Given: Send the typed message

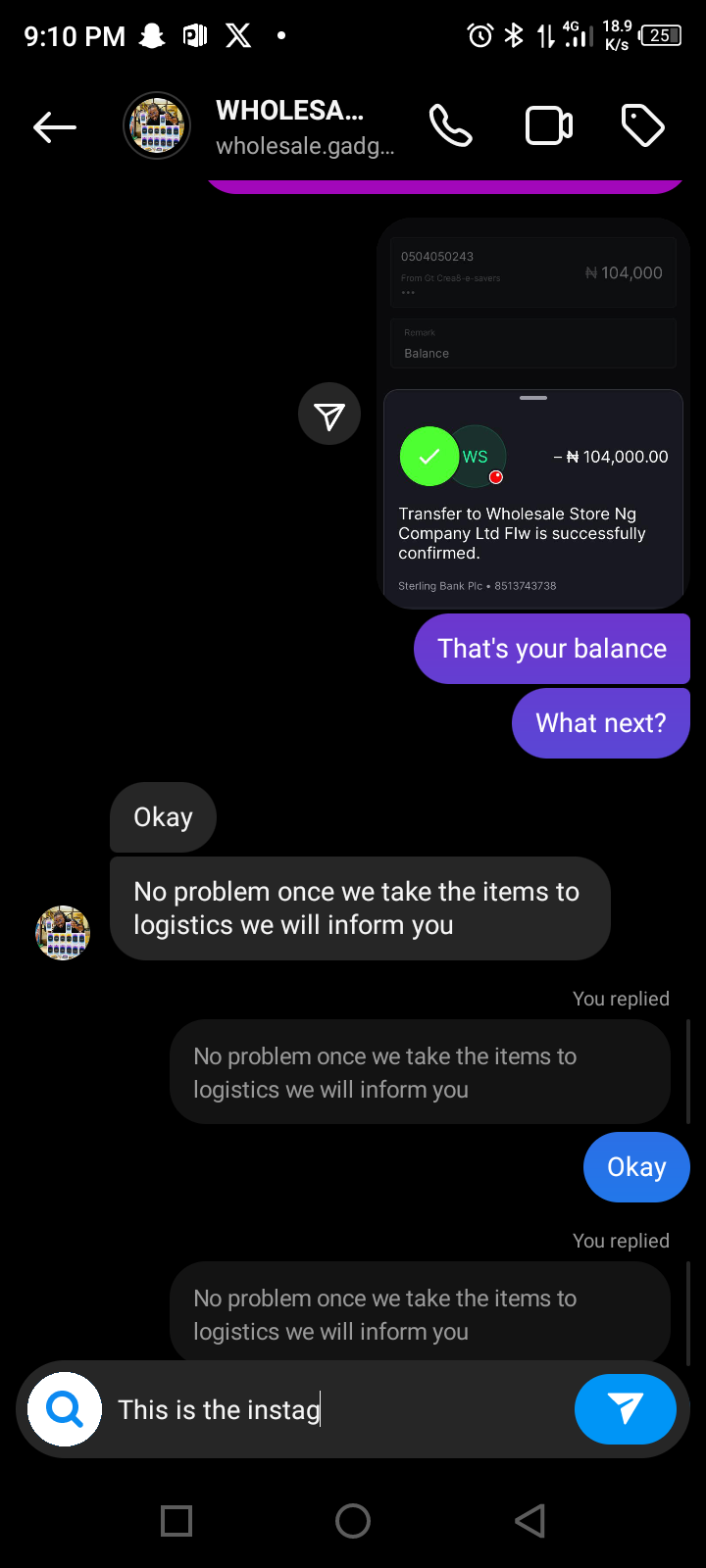Looking at the screenshot, I should tap(625, 1409).
